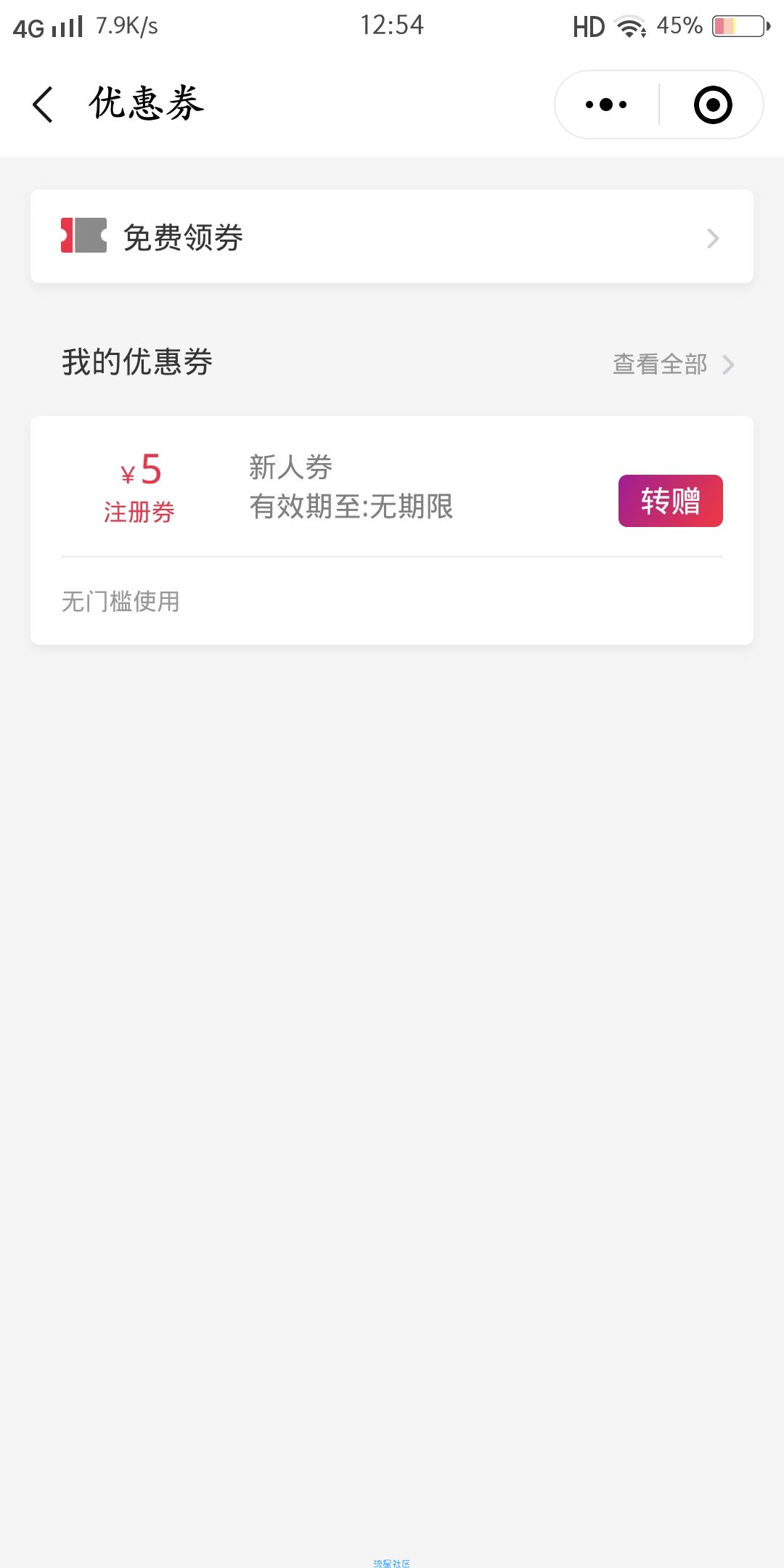Open the 新人券 coupon card
The width and height of the screenshot is (784, 1568).
pyautogui.click(x=392, y=530)
